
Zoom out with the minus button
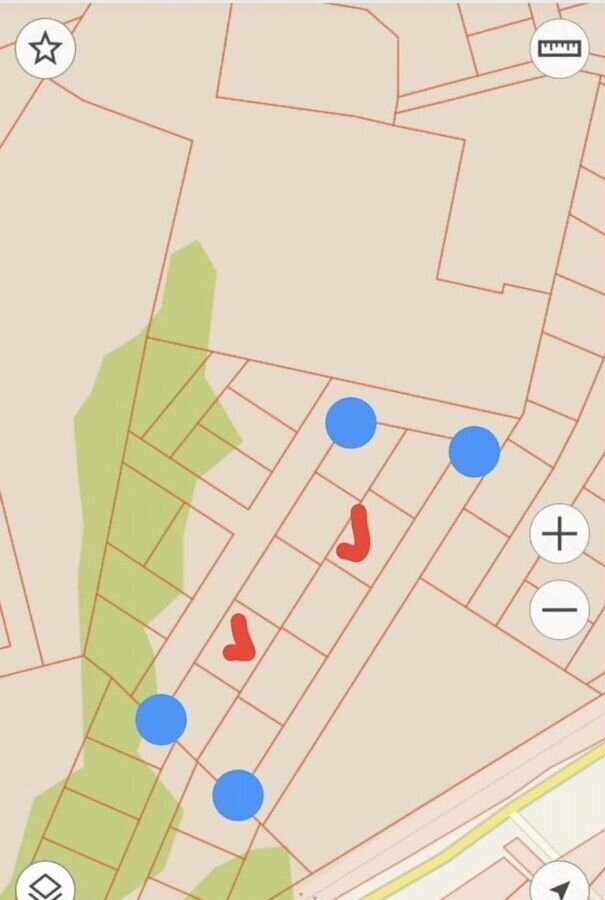pos(559,609)
